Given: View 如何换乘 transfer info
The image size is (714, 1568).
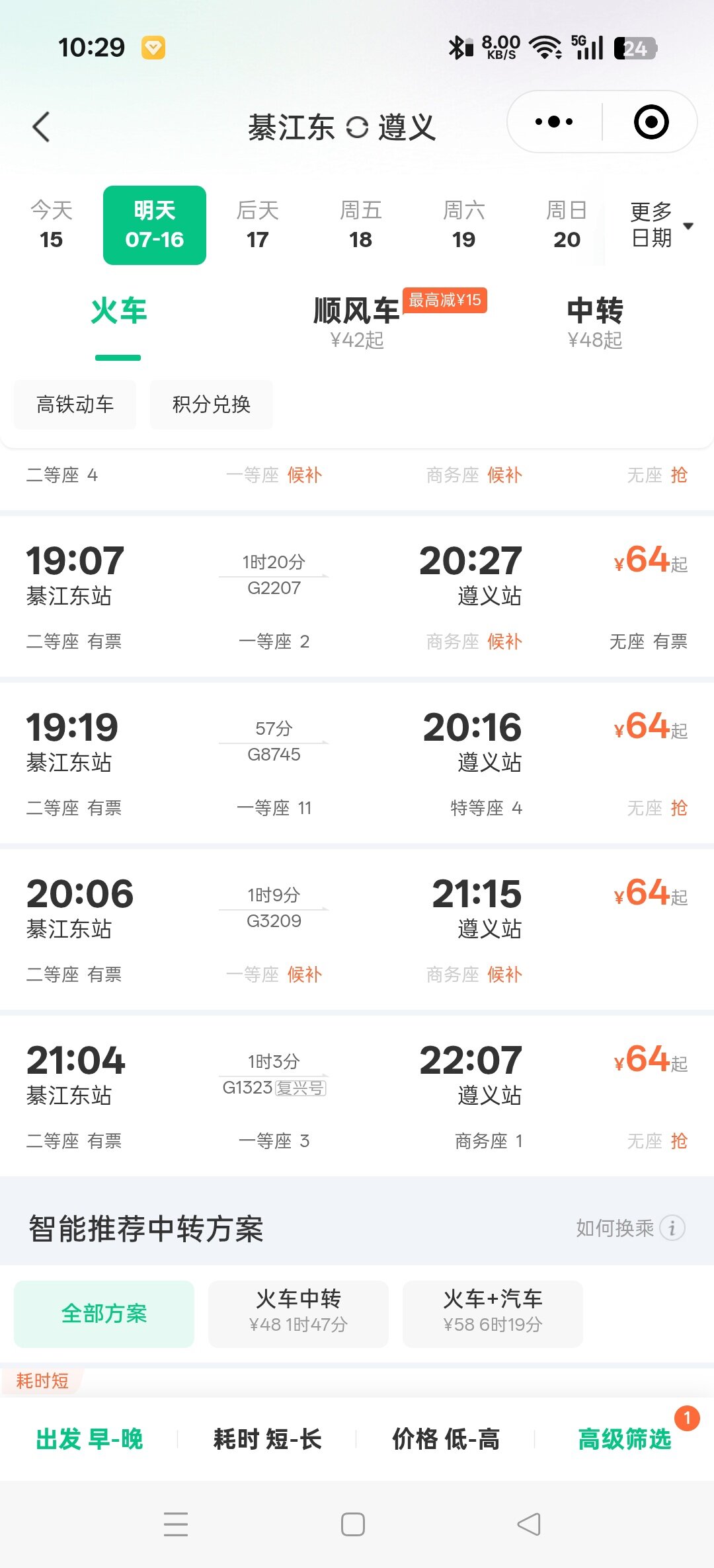Looking at the screenshot, I should (x=629, y=1228).
